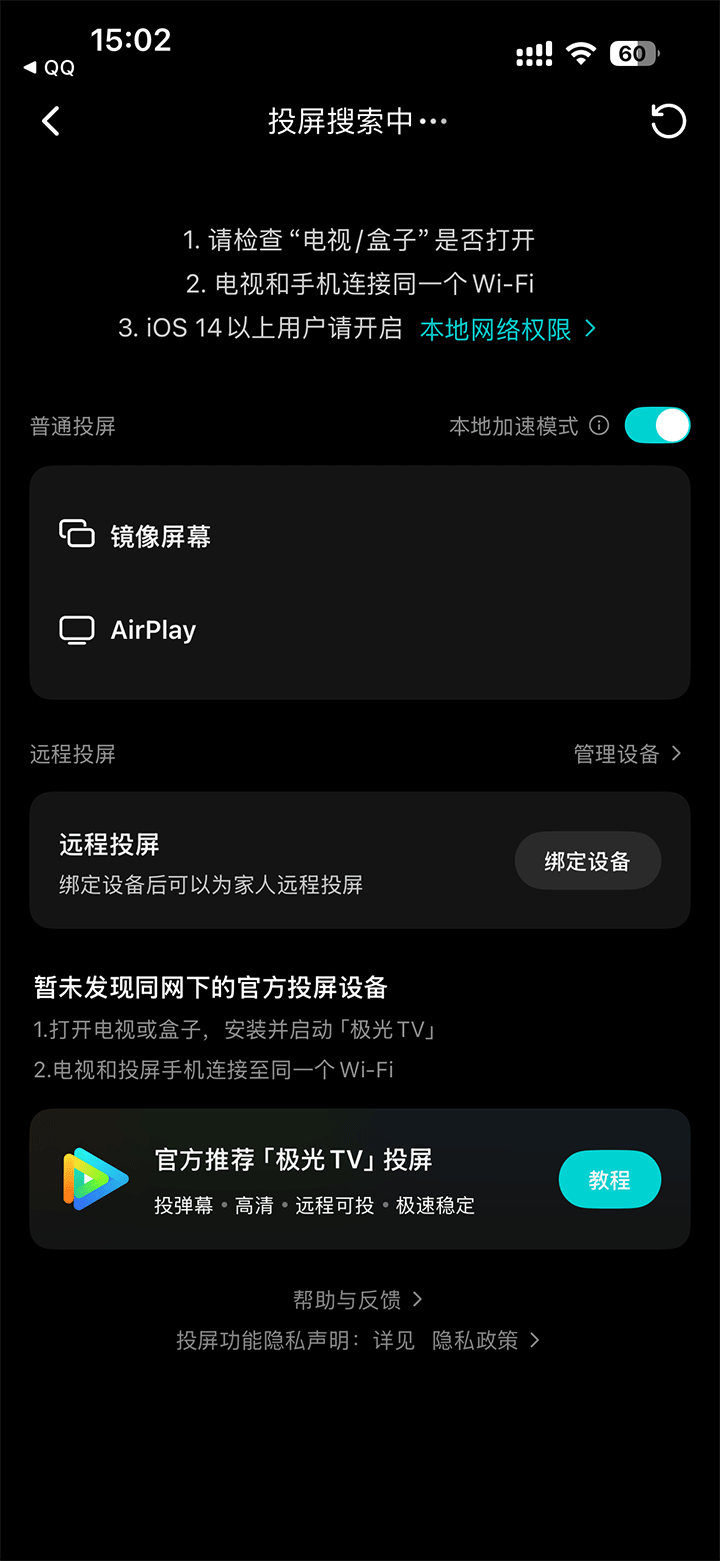Show info about 本地加速模式
The image size is (720, 1561).
pos(599,426)
